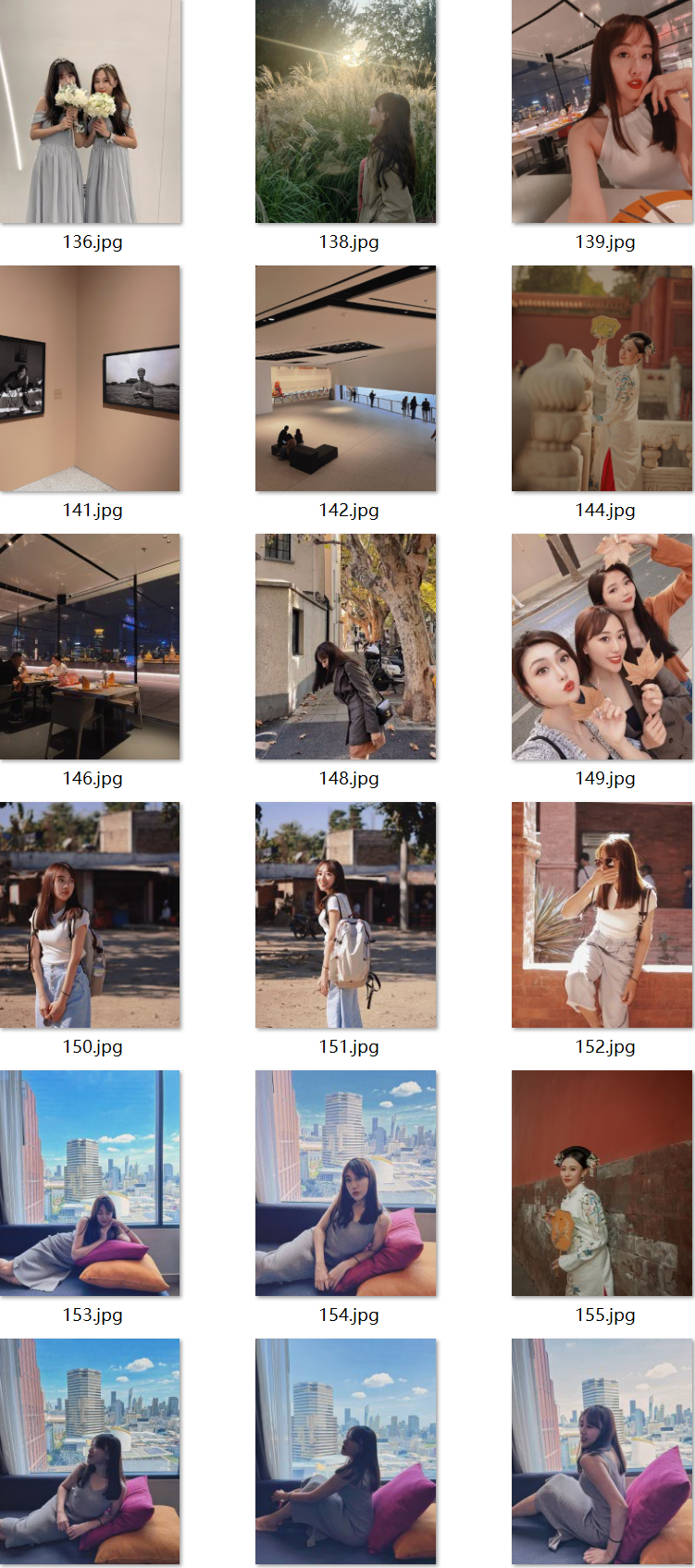Select the image 150.jpg
The height and width of the screenshot is (1568, 695).
pyautogui.click(x=91, y=915)
